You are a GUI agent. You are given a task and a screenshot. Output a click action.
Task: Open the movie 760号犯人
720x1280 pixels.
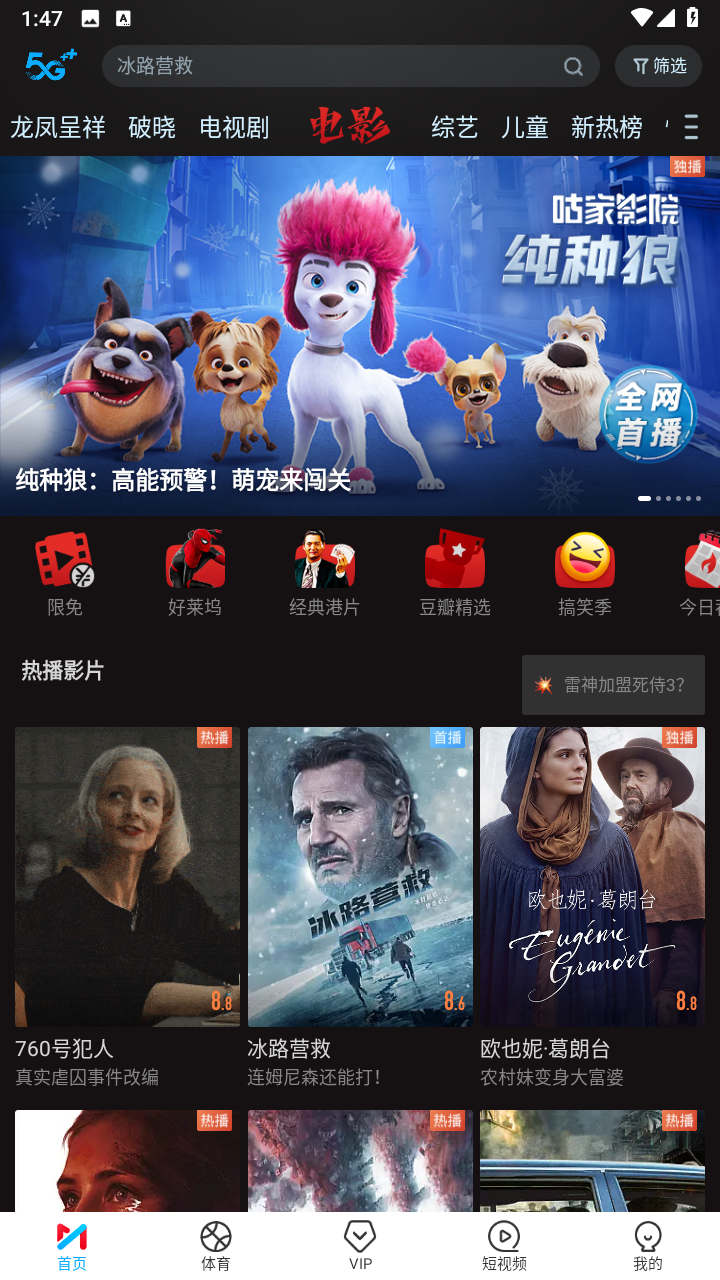point(127,907)
